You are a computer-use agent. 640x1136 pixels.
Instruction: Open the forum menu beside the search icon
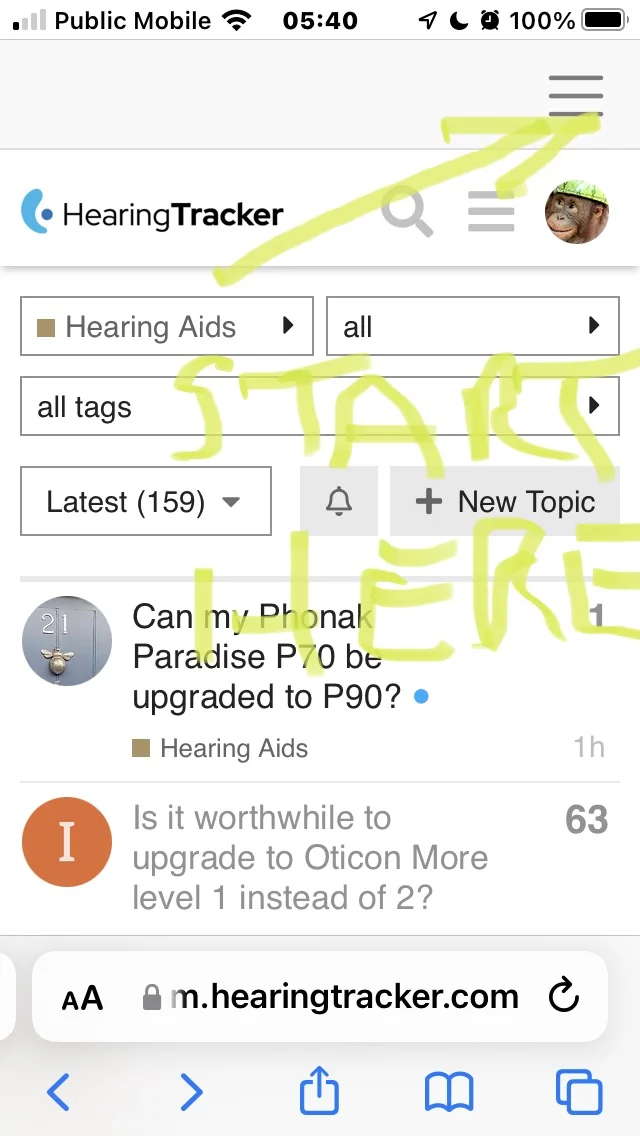pos(491,212)
